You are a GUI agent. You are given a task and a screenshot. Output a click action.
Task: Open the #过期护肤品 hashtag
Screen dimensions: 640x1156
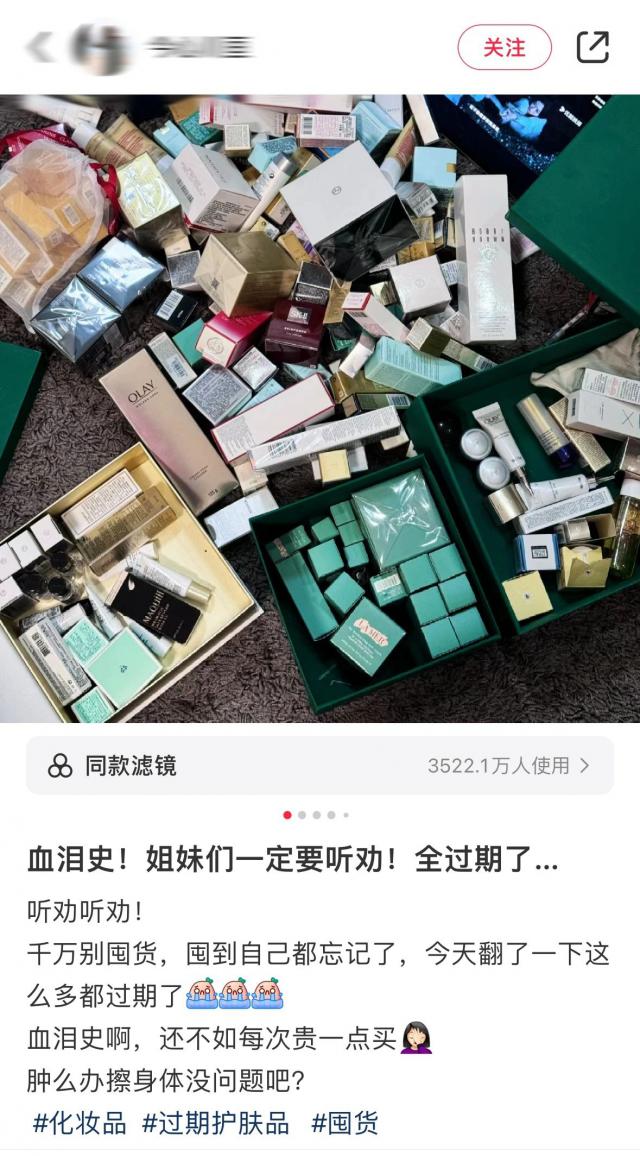pyautogui.click(x=216, y=1123)
